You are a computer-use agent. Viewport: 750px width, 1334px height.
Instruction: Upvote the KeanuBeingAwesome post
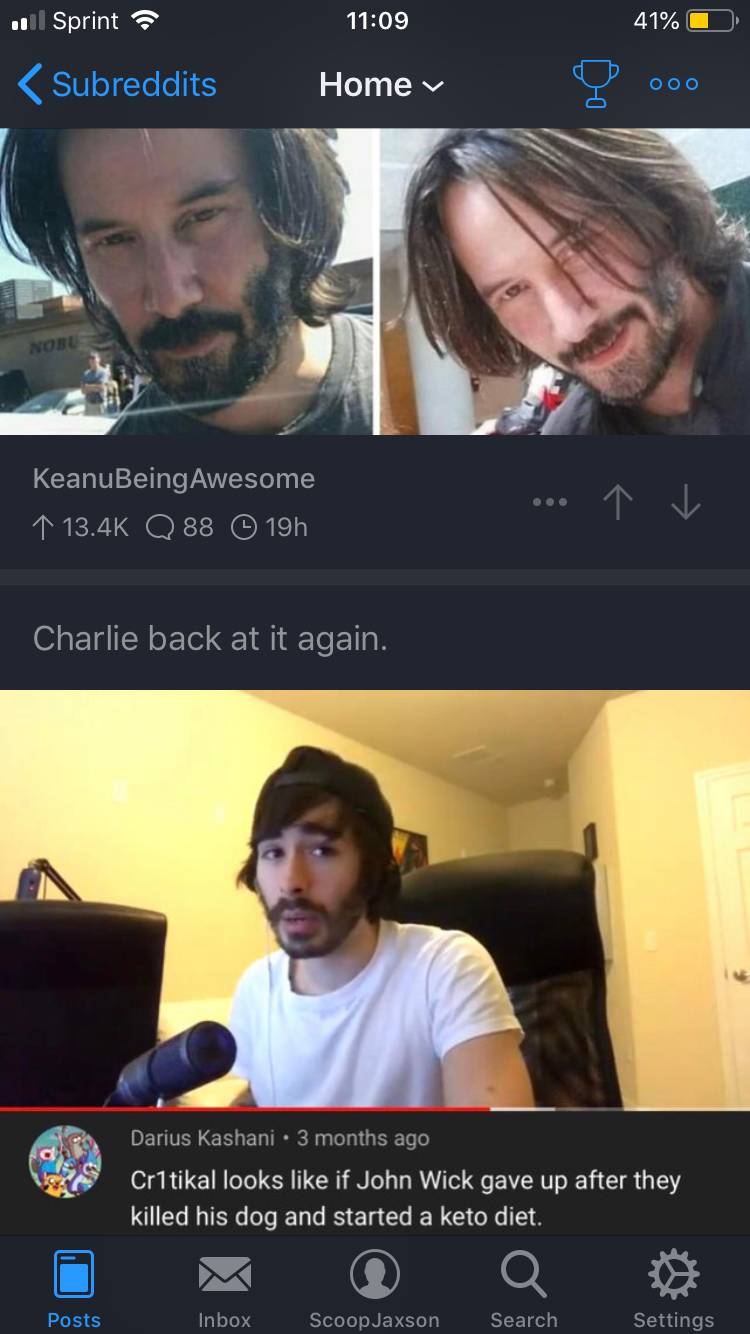pos(618,502)
